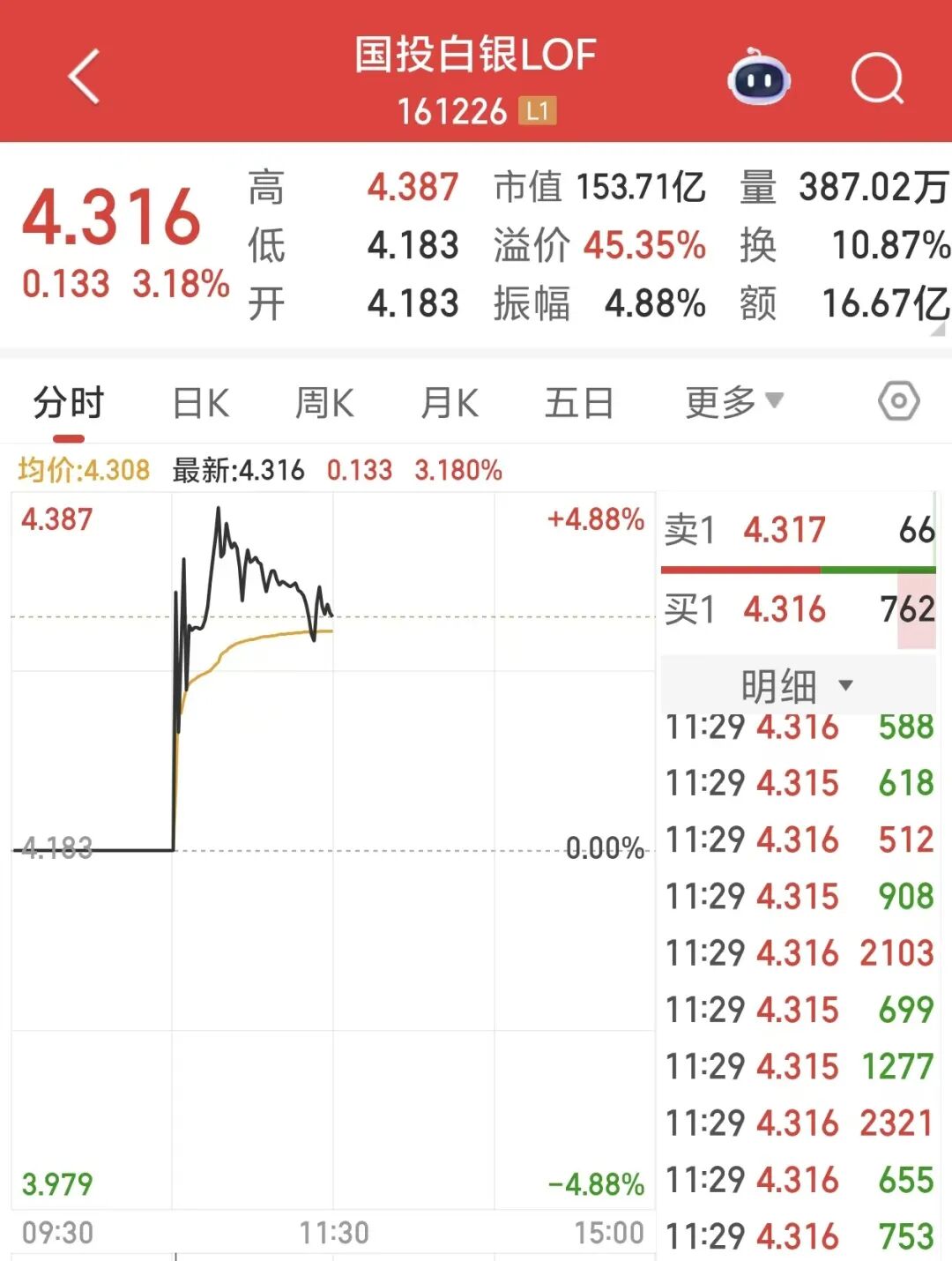This screenshot has height=1261, width=952.
Task: Expand the 明细 dropdown
Action: 798,685
